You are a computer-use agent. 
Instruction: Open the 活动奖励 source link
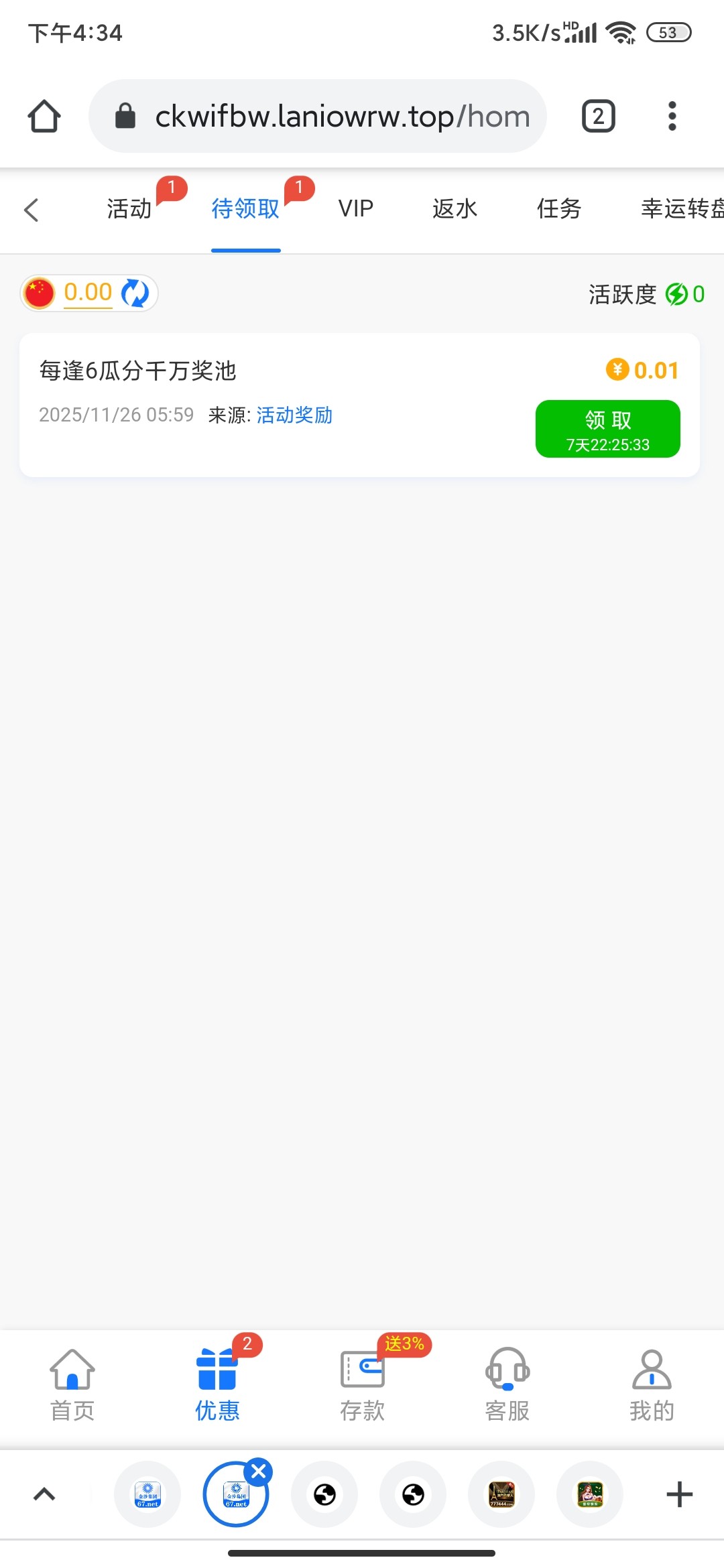point(294,415)
